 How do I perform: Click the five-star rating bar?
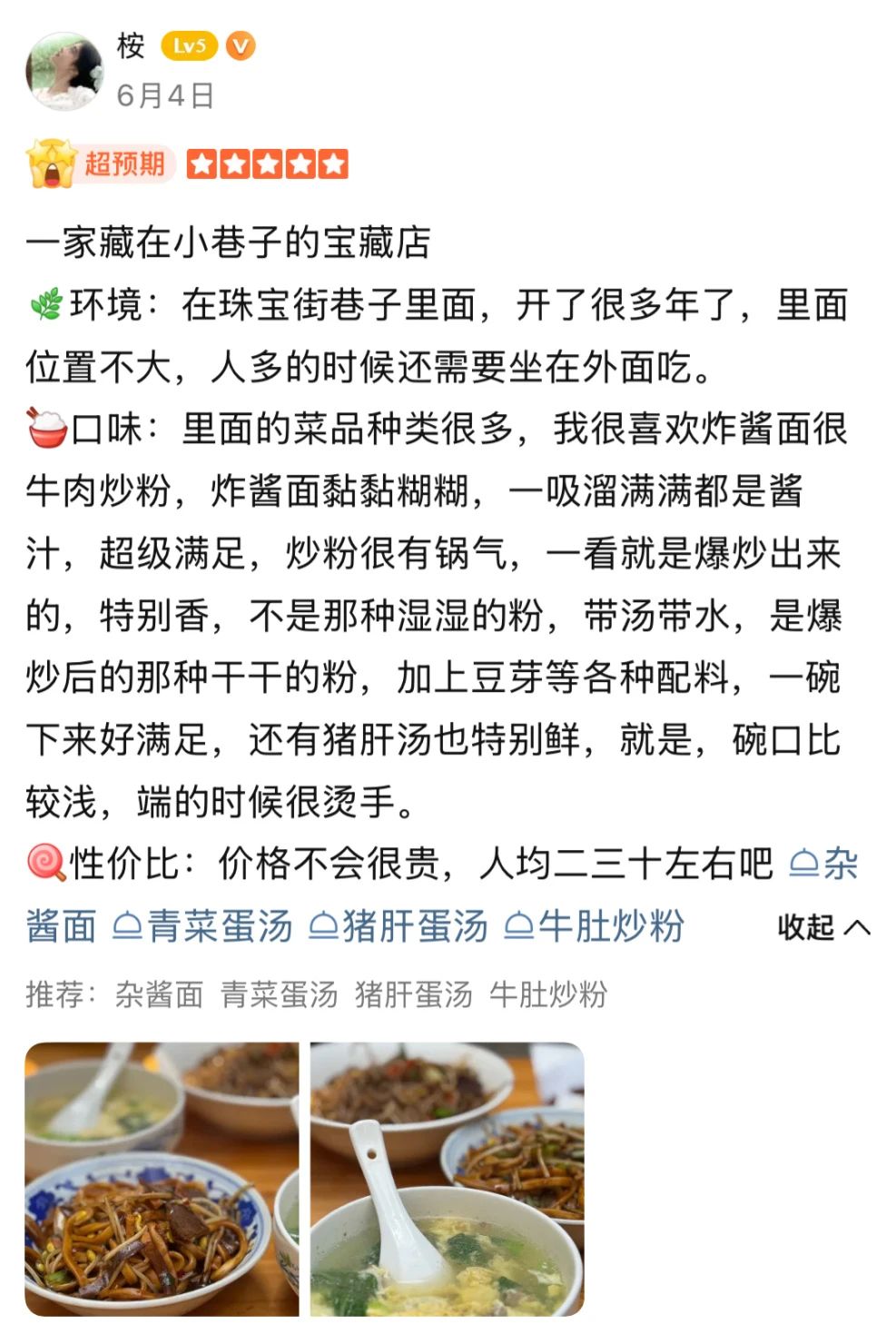tap(267, 164)
